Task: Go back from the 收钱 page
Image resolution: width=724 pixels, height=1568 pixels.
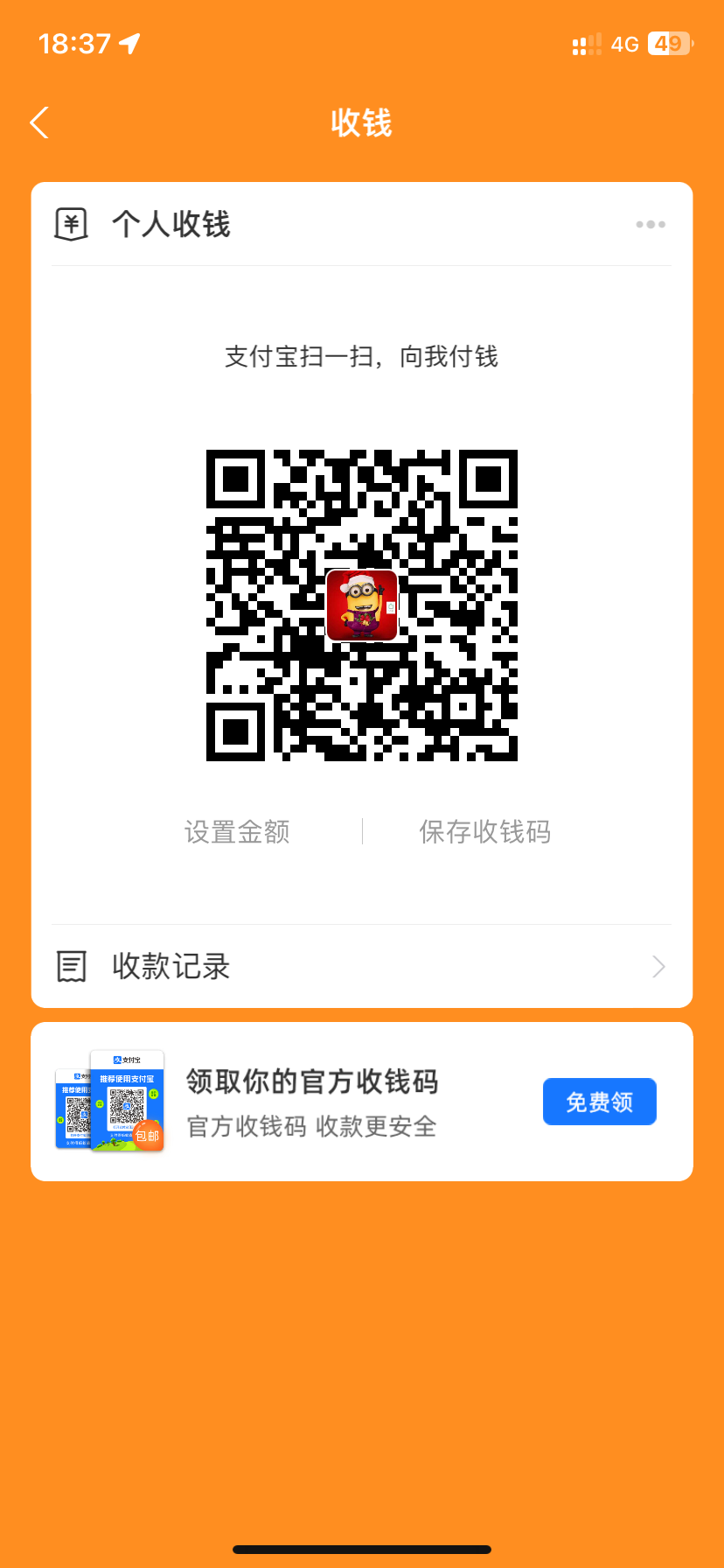Action: pyautogui.click(x=39, y=123)
